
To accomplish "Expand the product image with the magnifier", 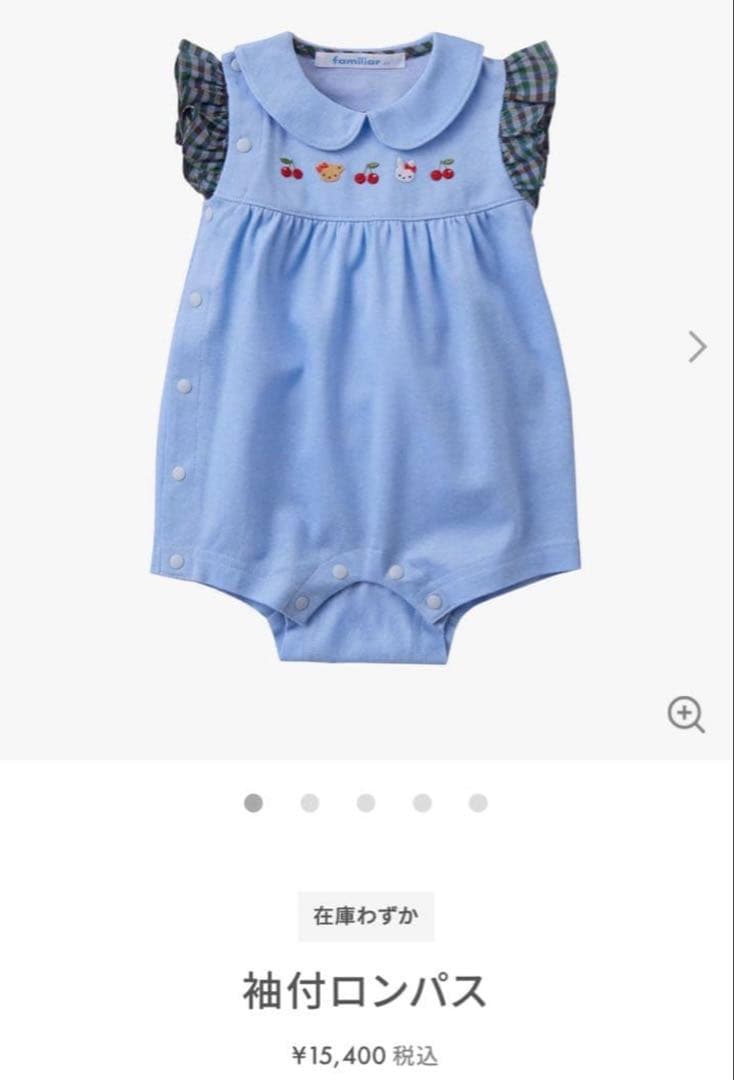I will (x=683, y=712).
